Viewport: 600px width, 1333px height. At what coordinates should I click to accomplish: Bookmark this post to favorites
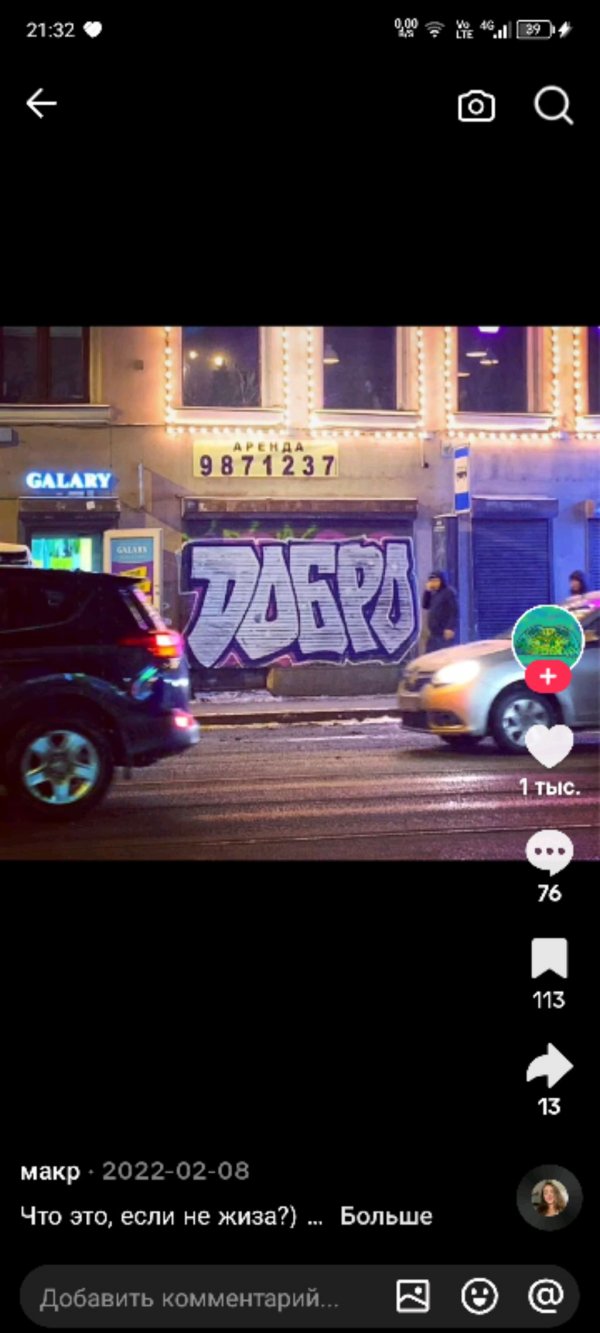pos(549,960)
